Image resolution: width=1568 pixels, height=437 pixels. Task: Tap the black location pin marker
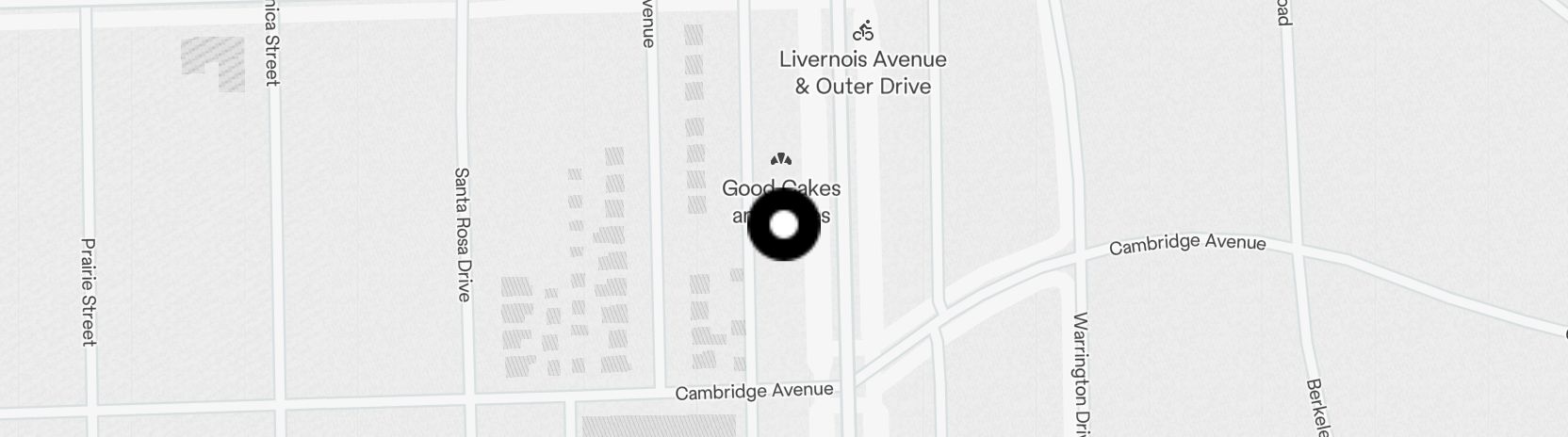[783, 225]
